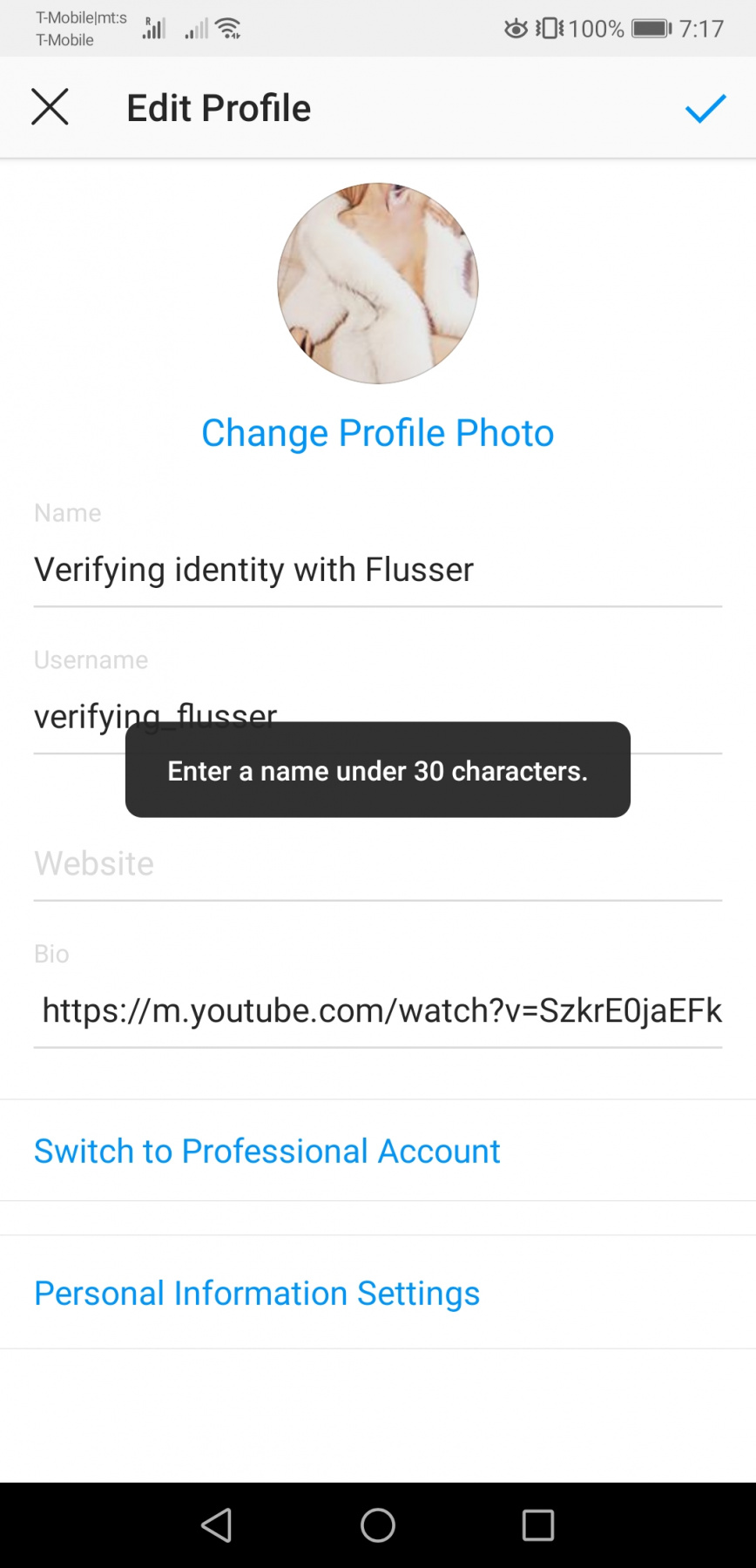Screen dimensions: 756x1568
Task: Save changes with the blue checkmark
Action: (x=705, y=108)
